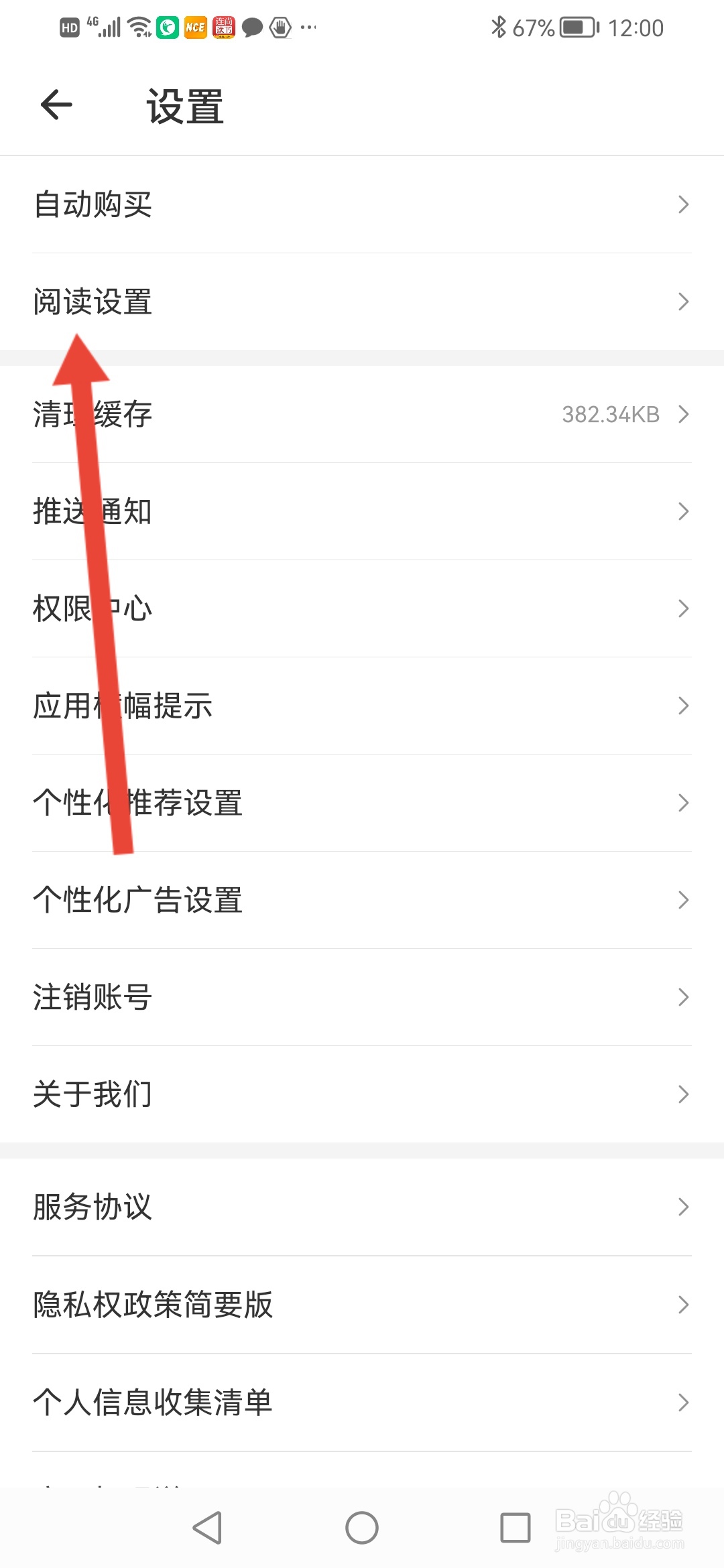Click the 连尚读书 app notification icon
Image resolution: width=724 pixels, height=1568 pixels.
(x=224, y=27)
